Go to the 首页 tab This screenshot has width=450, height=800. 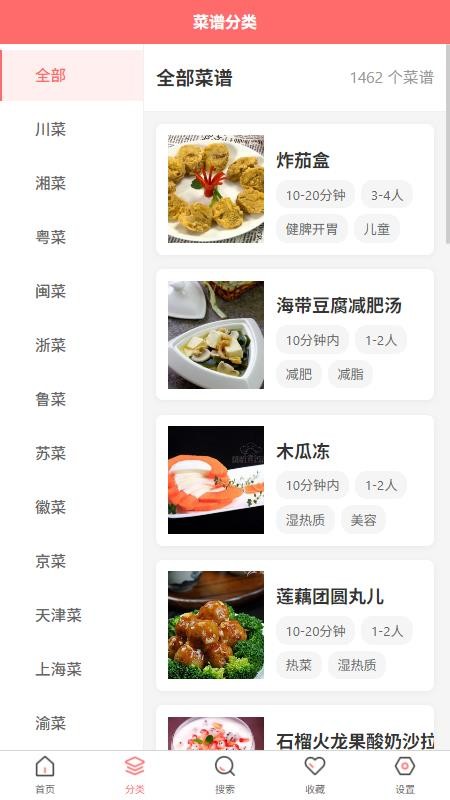point(45,775)
